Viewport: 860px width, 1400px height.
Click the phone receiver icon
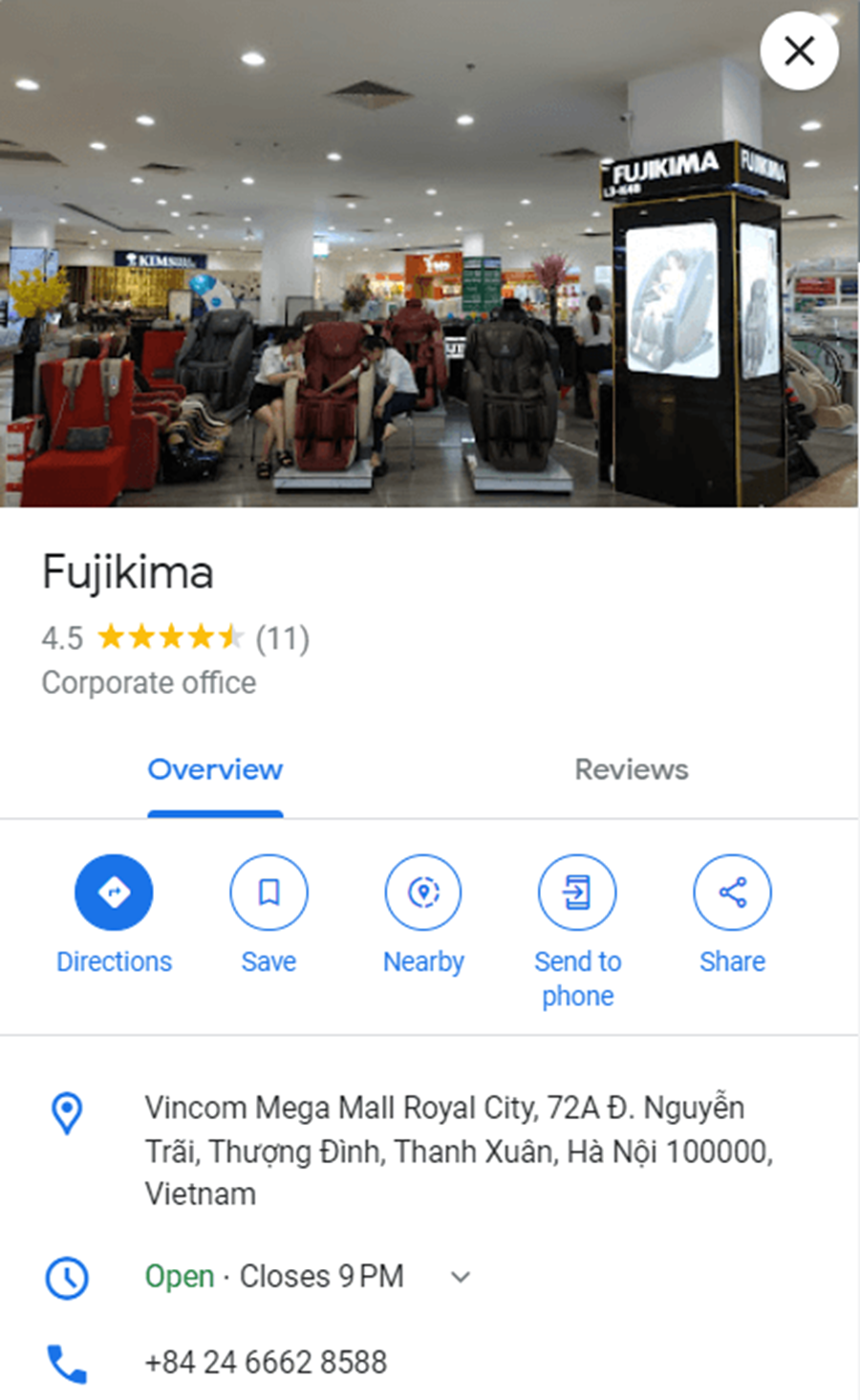pos(66,1364)
